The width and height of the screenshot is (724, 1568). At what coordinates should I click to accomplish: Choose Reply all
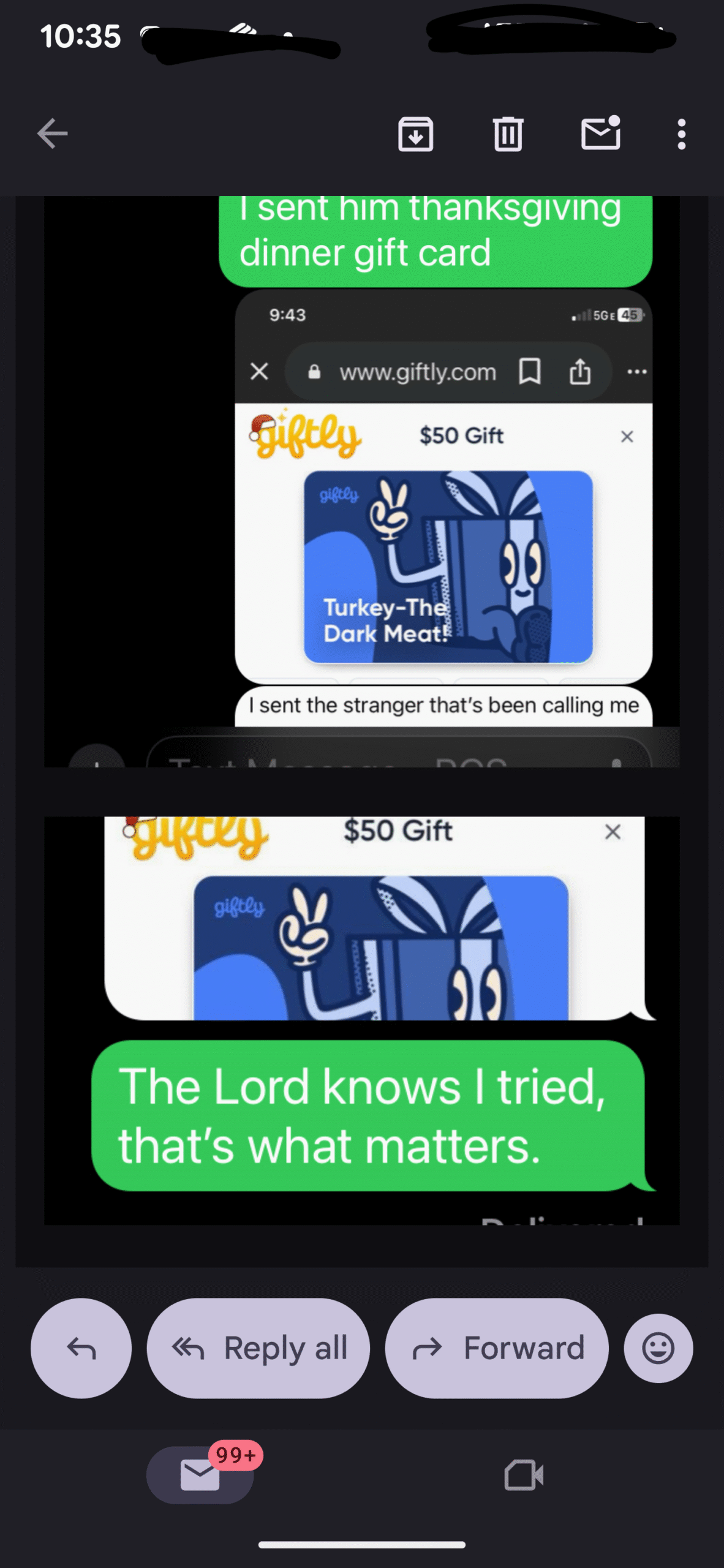(x=258, y=1348)
